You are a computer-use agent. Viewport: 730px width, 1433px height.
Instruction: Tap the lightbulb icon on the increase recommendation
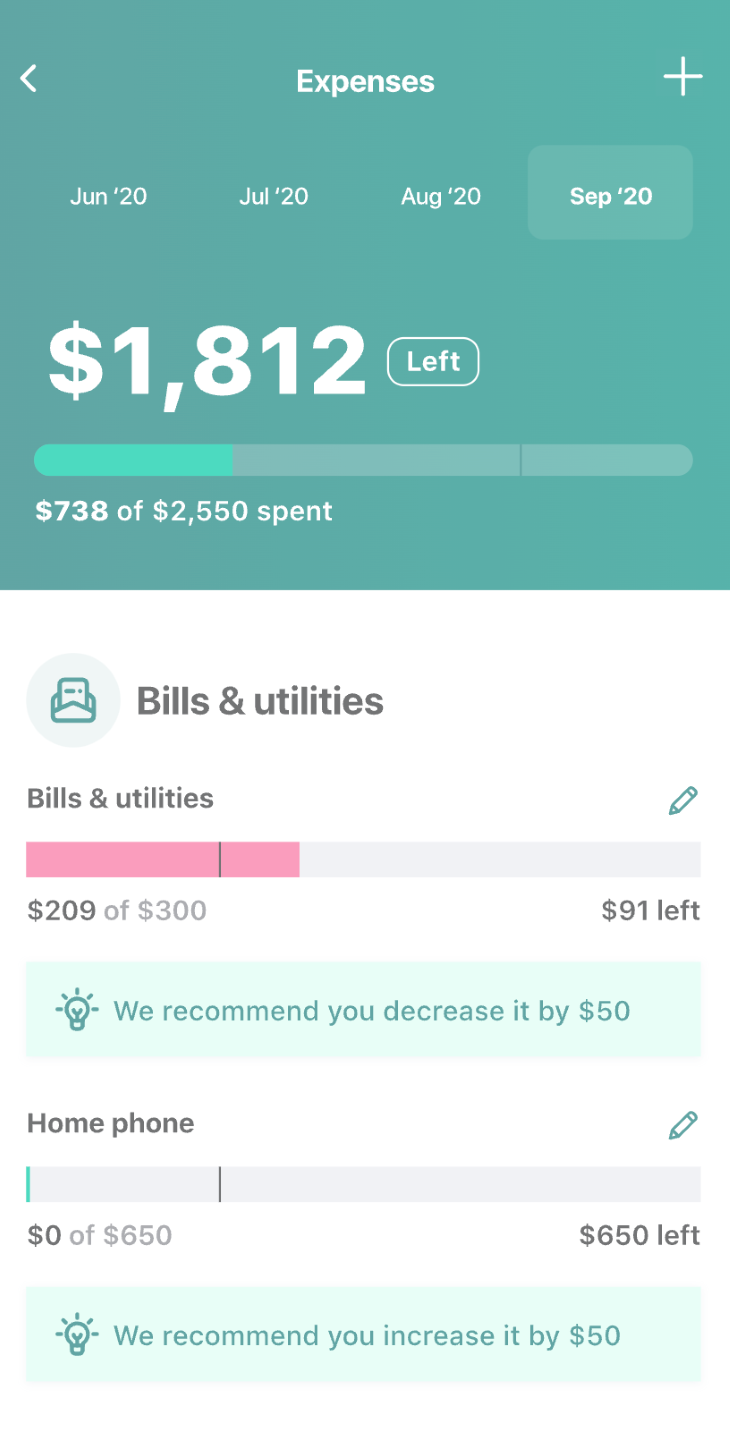pos(77,1334)
